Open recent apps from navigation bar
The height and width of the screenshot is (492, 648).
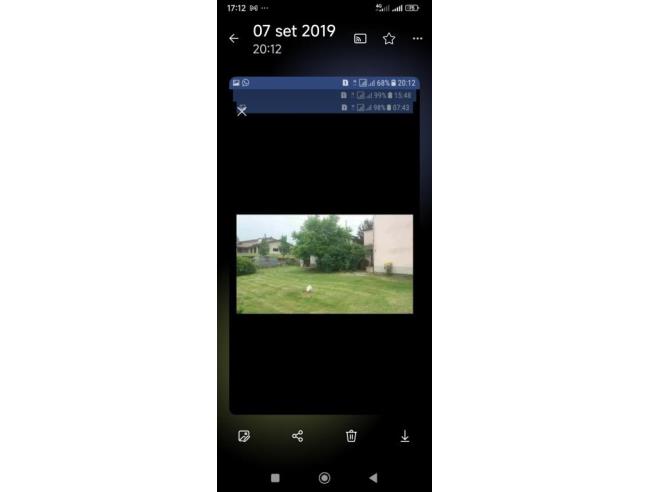click(x=275, y=478)
